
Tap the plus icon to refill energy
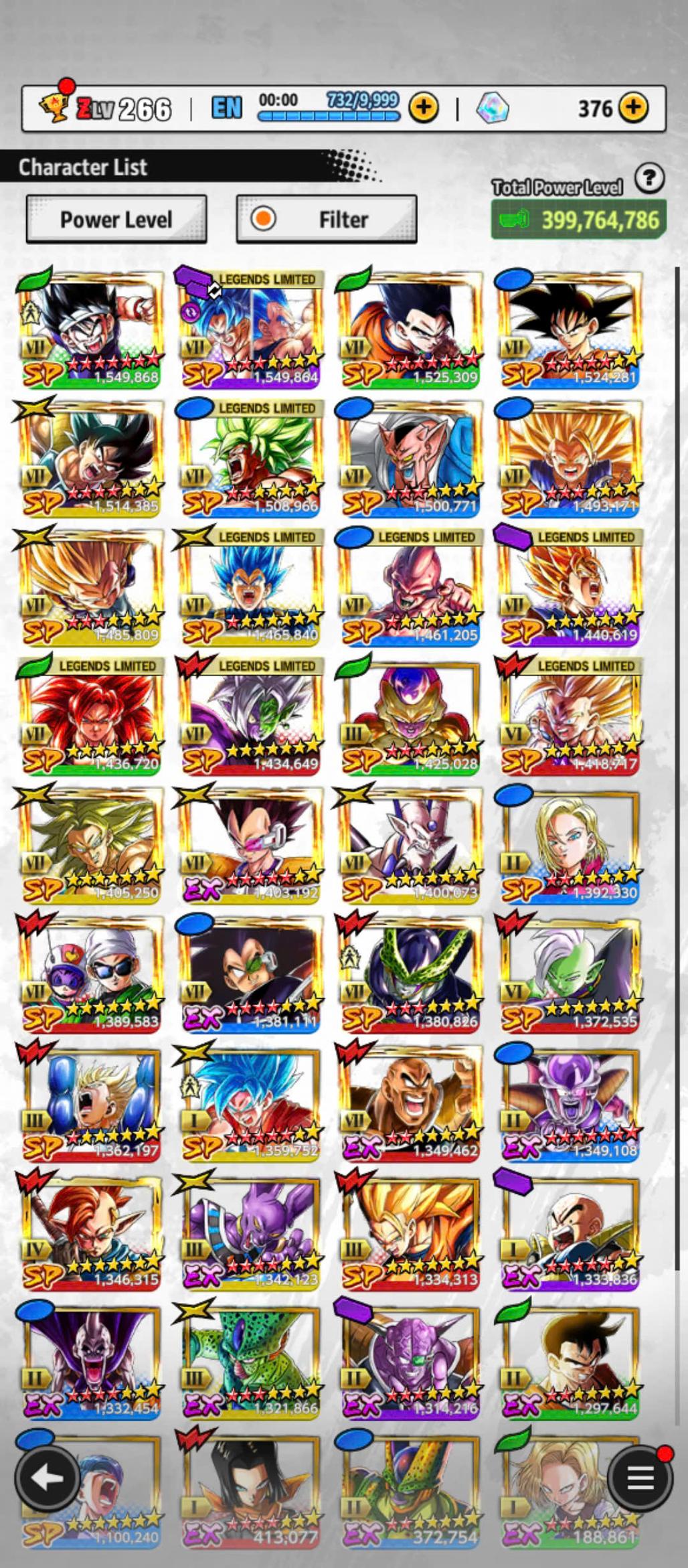pyautogui.click(x=423, y=108)
